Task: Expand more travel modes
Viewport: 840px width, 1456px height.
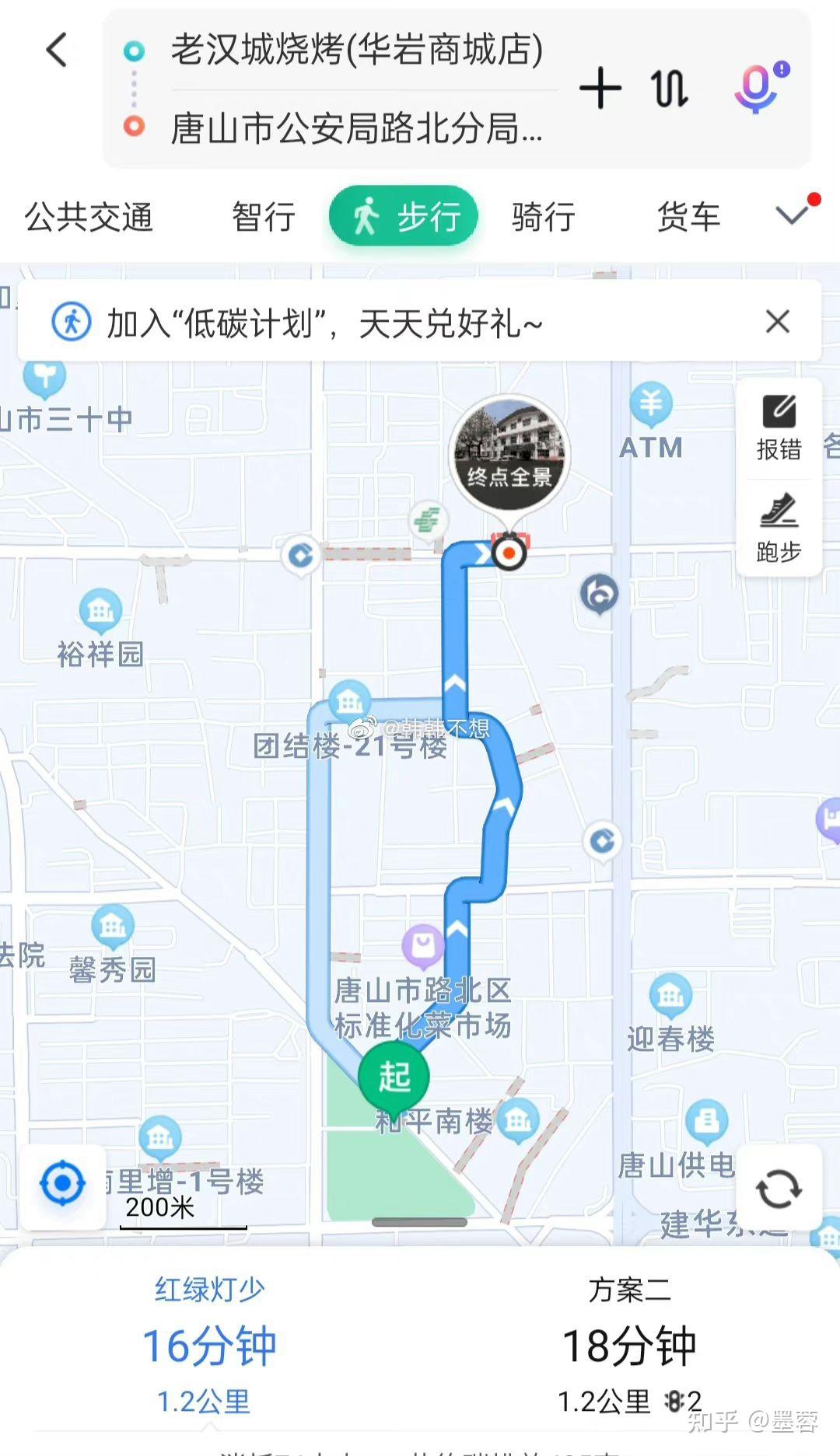Action: coord(793,215)
